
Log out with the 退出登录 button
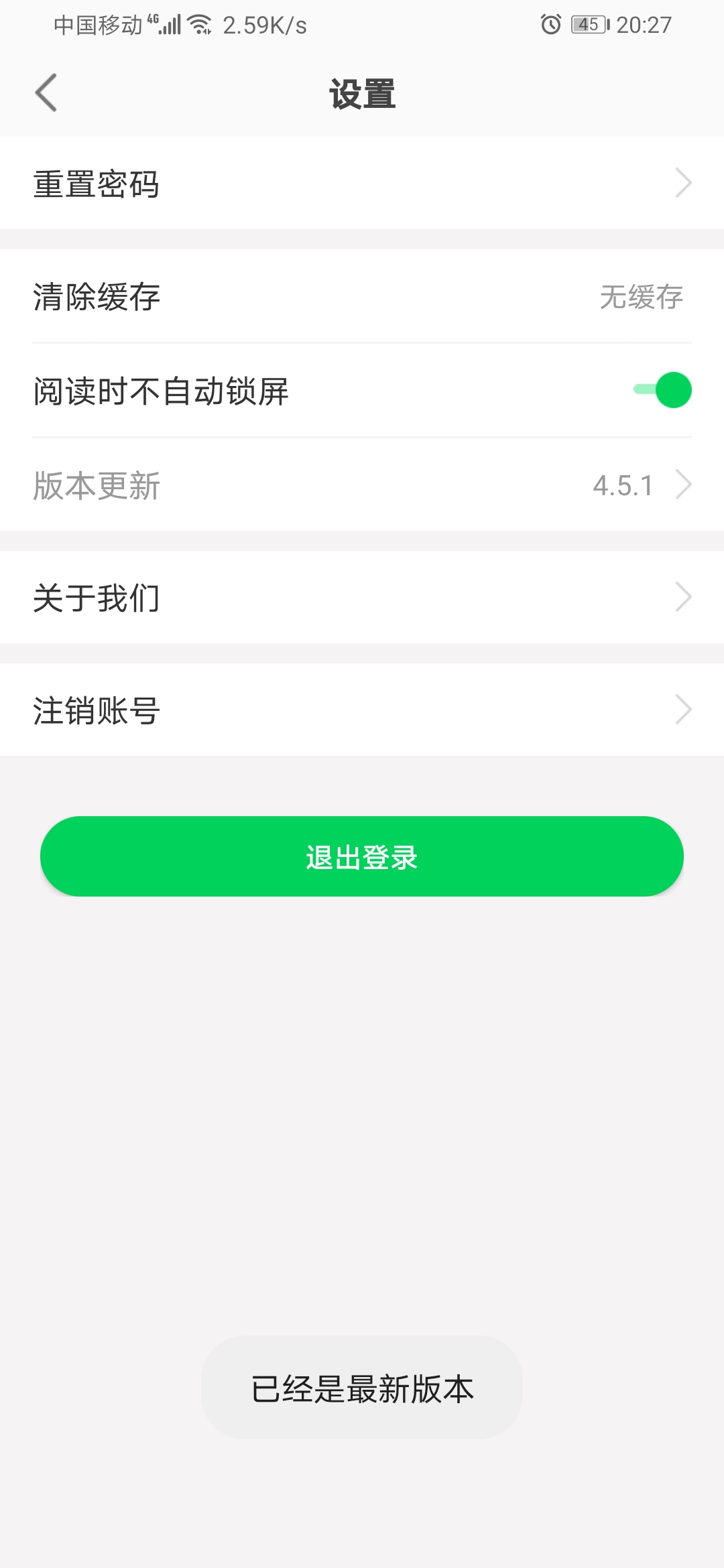(x=362, y=856)
